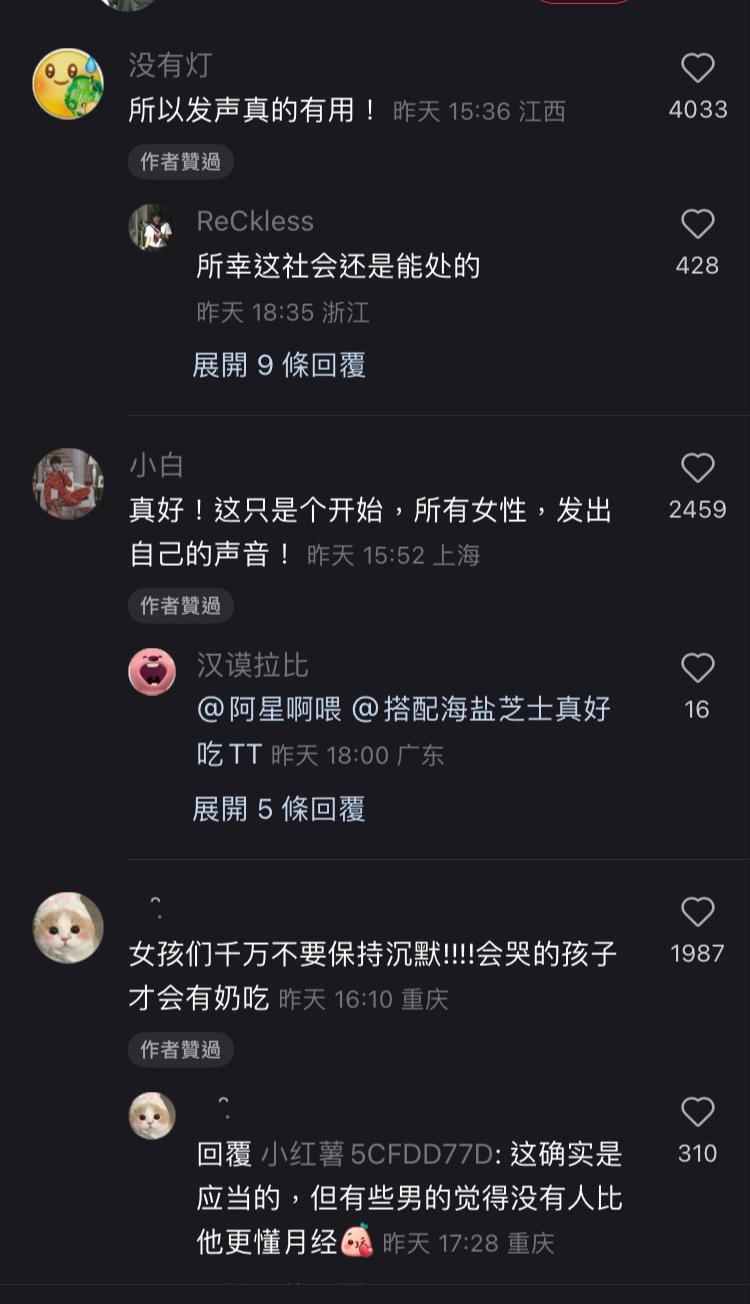The height and width of the screenshot is (1304, 750).
Task: Expand 5 replies under 小白's comment
Action: 279,809
